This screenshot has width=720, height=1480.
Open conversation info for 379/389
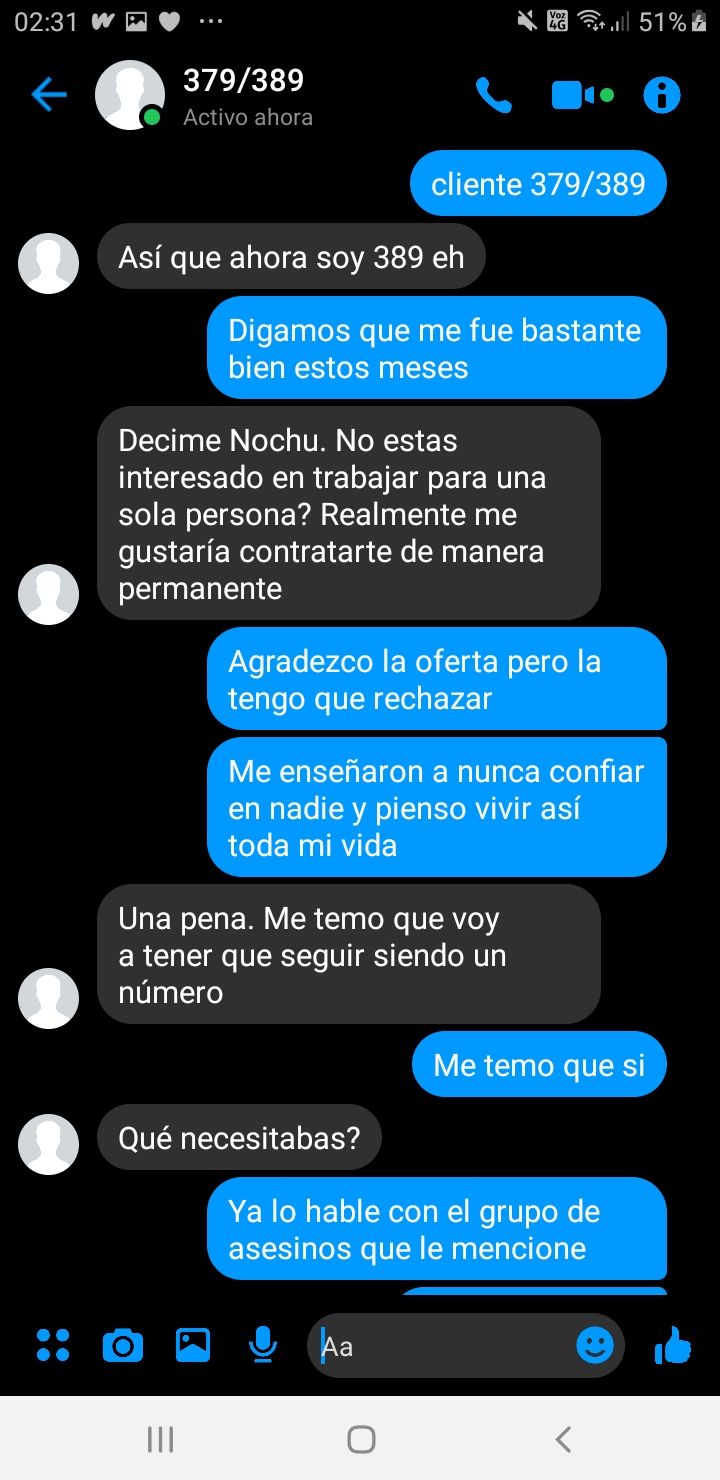[661, 96]
